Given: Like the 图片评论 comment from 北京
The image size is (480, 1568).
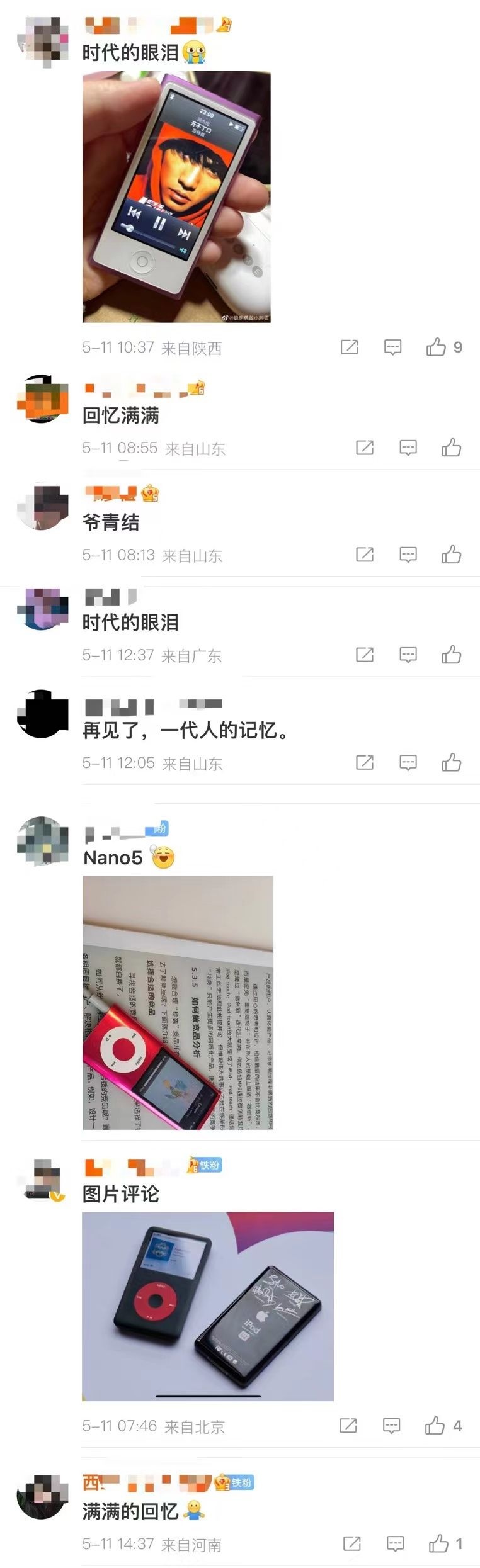Looking at the screenshot, I should point(435,1426).
